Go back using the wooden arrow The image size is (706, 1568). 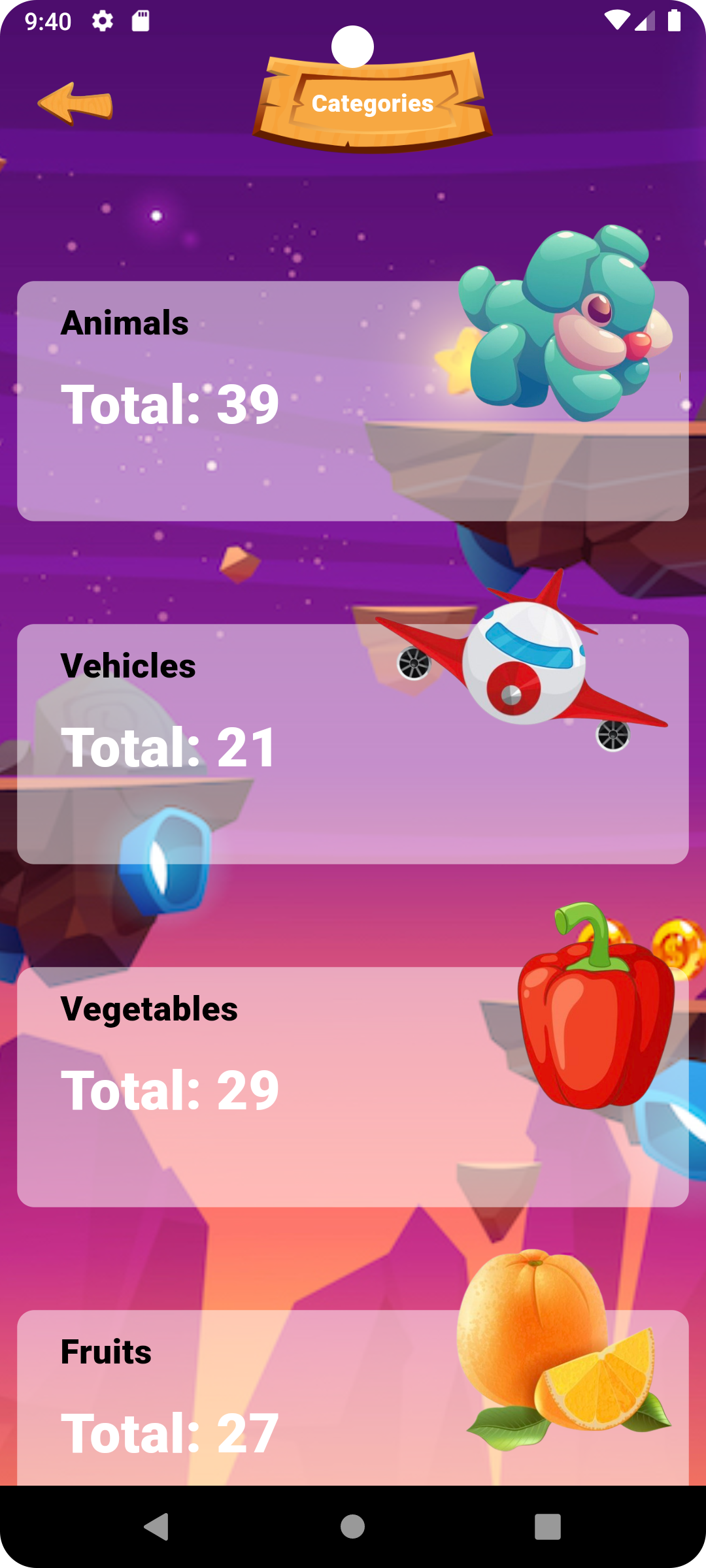[75, 103]
